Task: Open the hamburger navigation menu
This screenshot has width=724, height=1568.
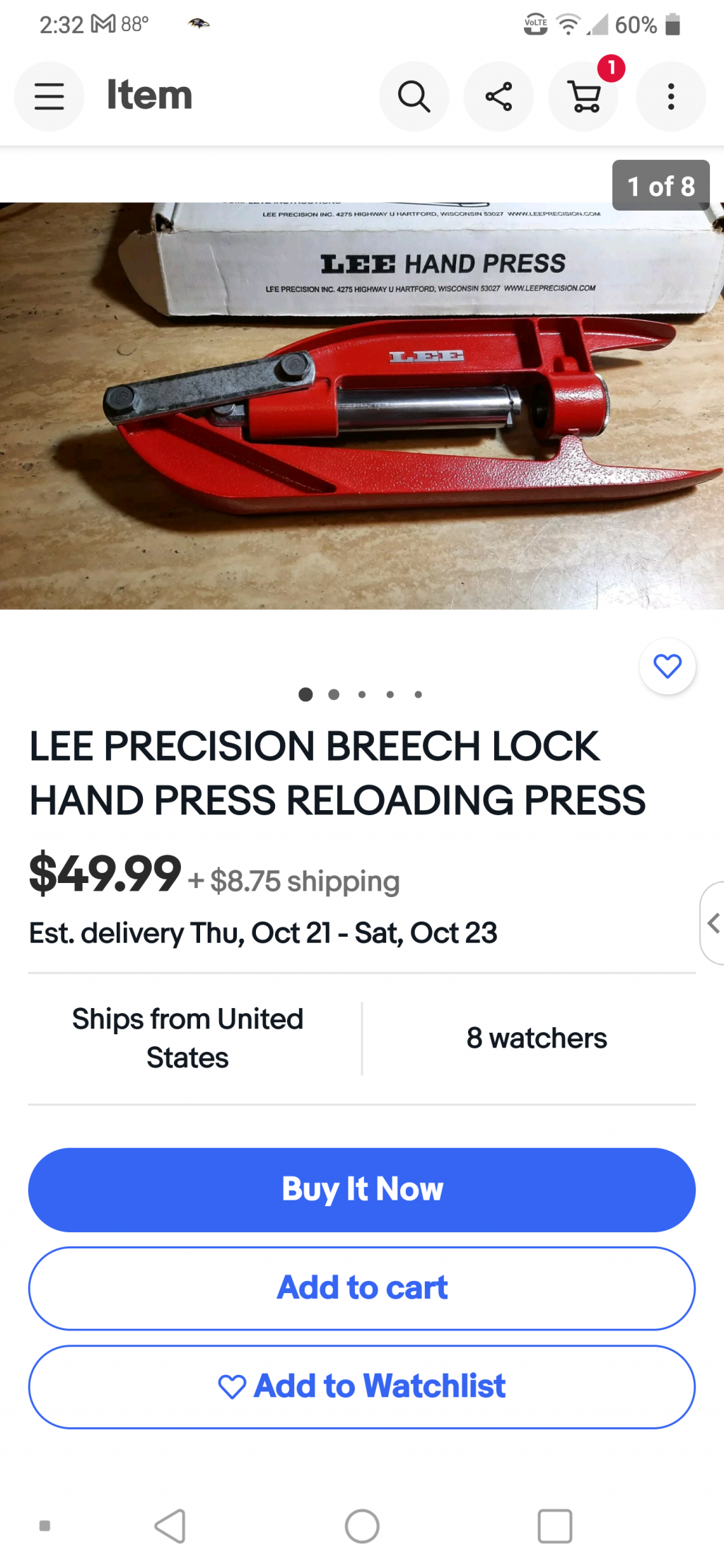Action: [x=49, y=96]
